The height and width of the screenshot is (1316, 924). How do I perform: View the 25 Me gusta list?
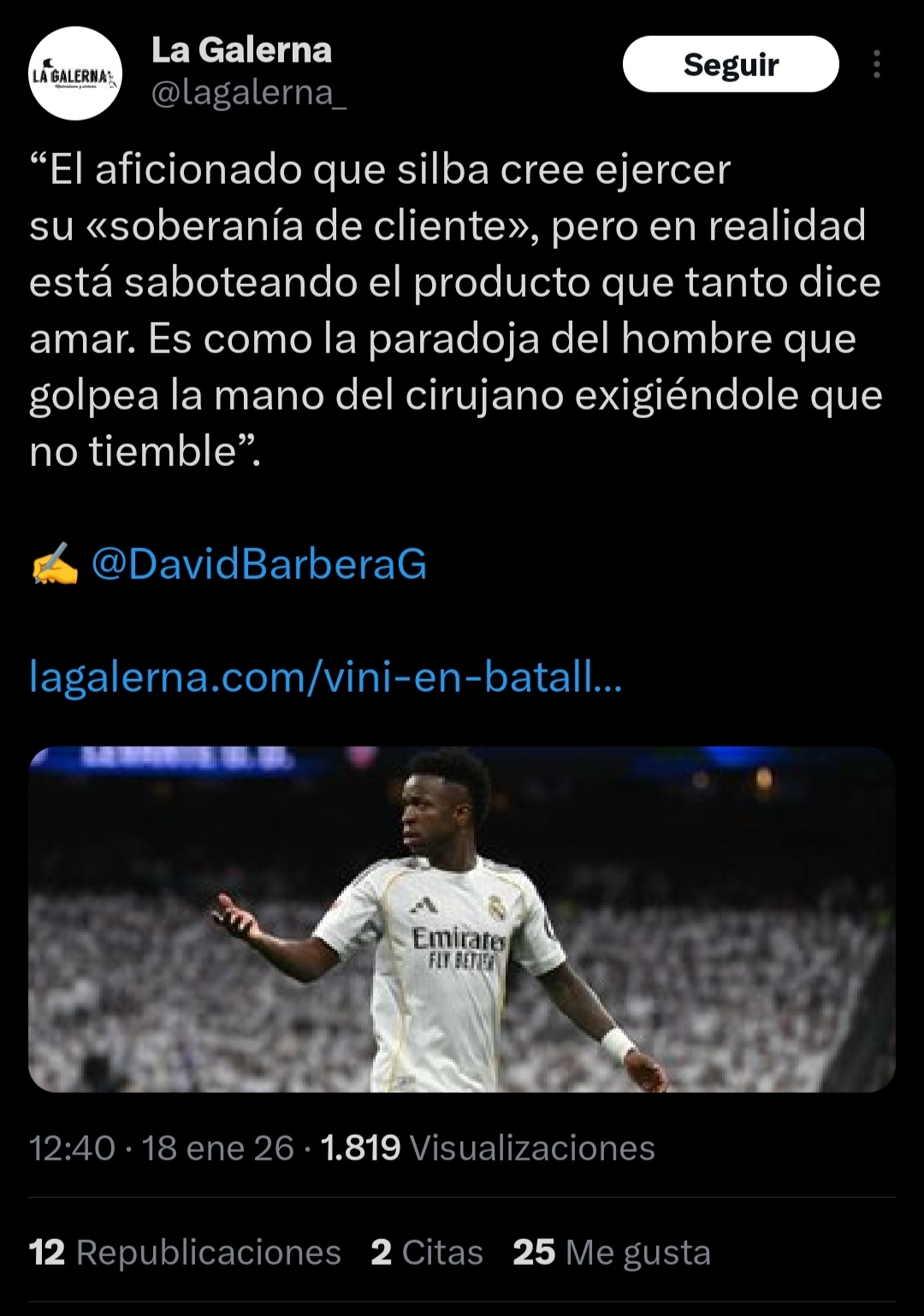click(612, 1253)
